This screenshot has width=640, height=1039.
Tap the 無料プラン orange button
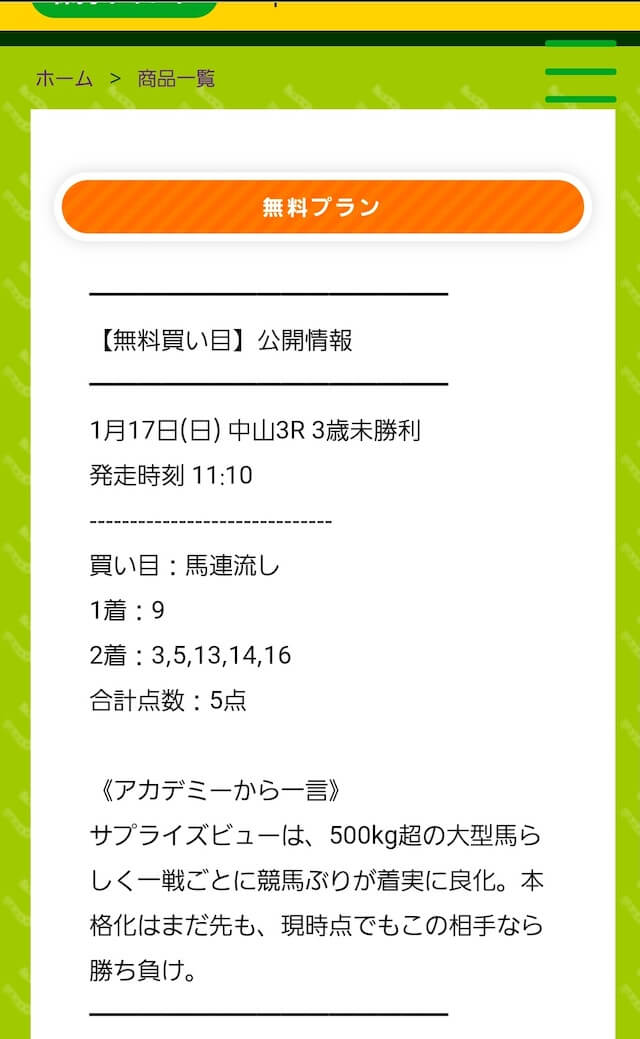point(323,207)
